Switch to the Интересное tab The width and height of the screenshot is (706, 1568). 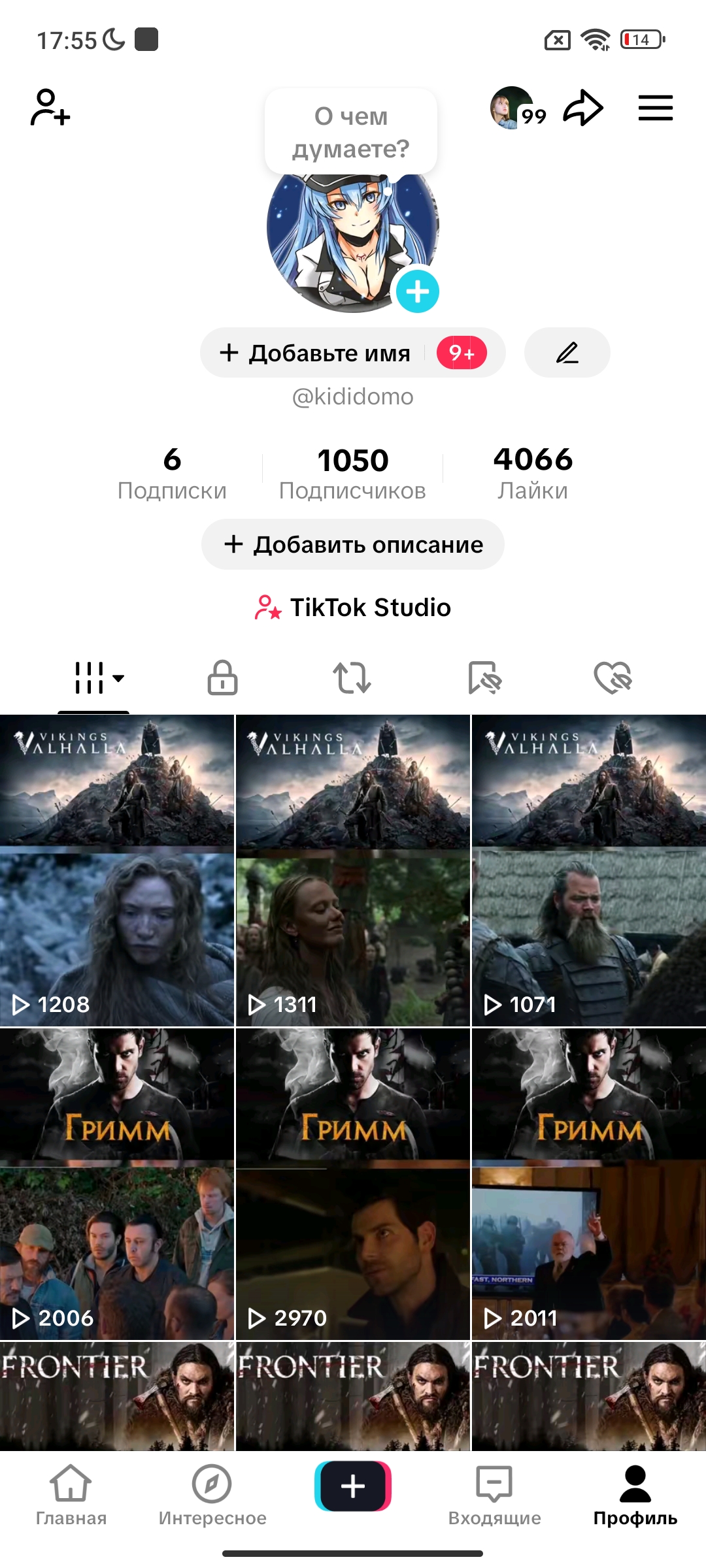tap(212, 1495)
